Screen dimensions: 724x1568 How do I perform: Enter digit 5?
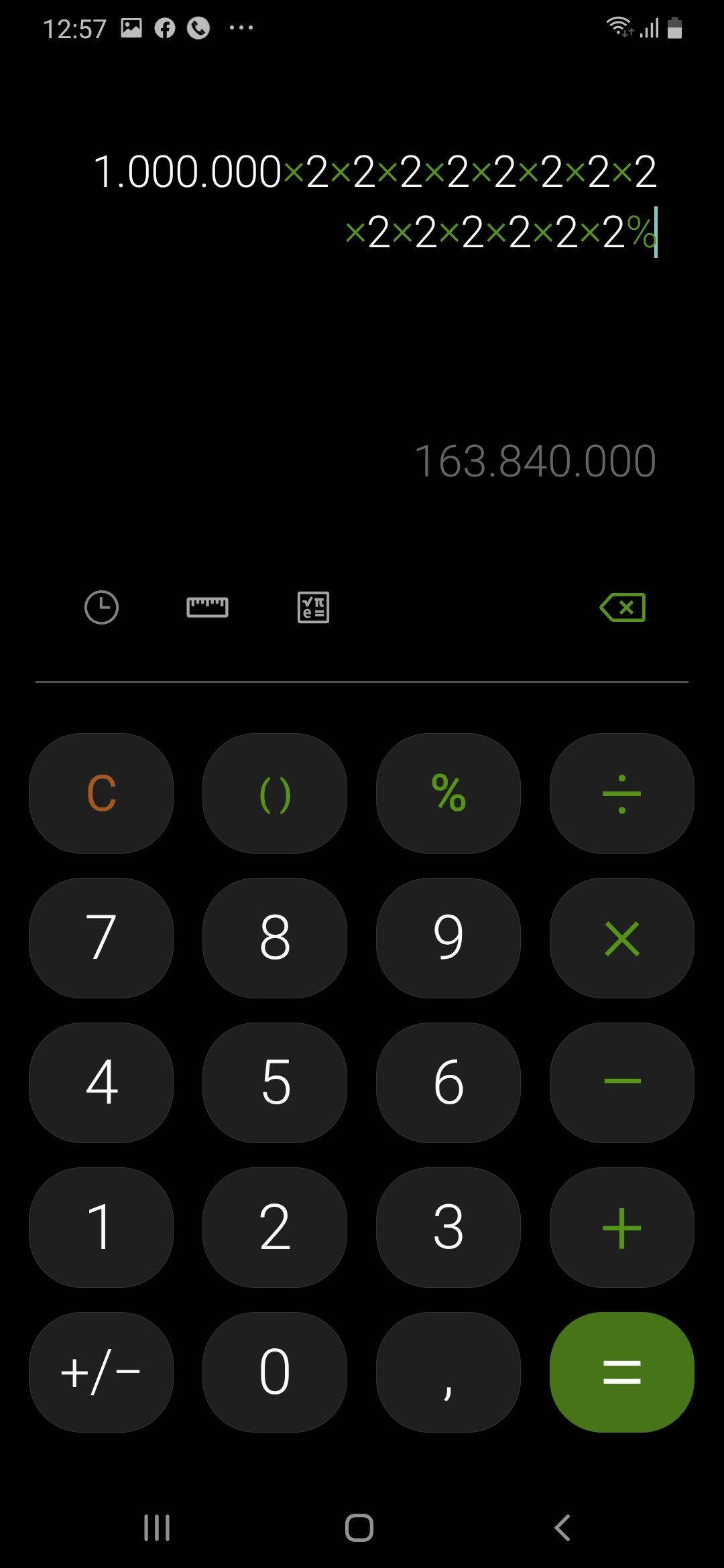coord(275,1083)
